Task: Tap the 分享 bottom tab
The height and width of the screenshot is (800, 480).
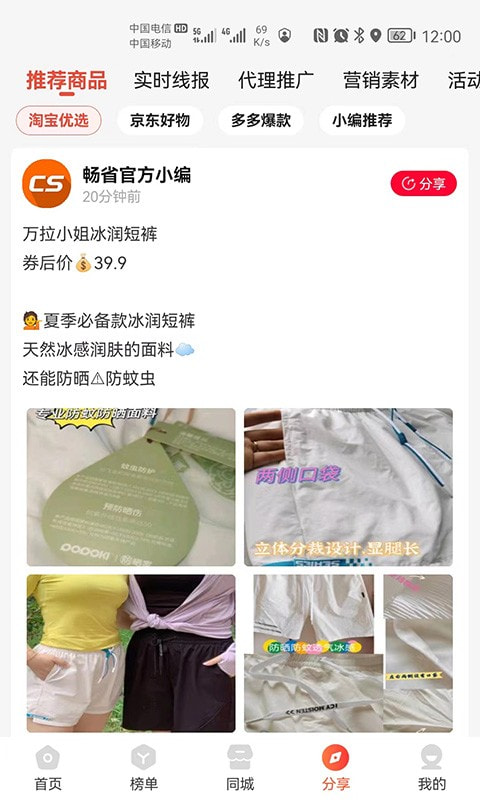Action: (336, 768)
